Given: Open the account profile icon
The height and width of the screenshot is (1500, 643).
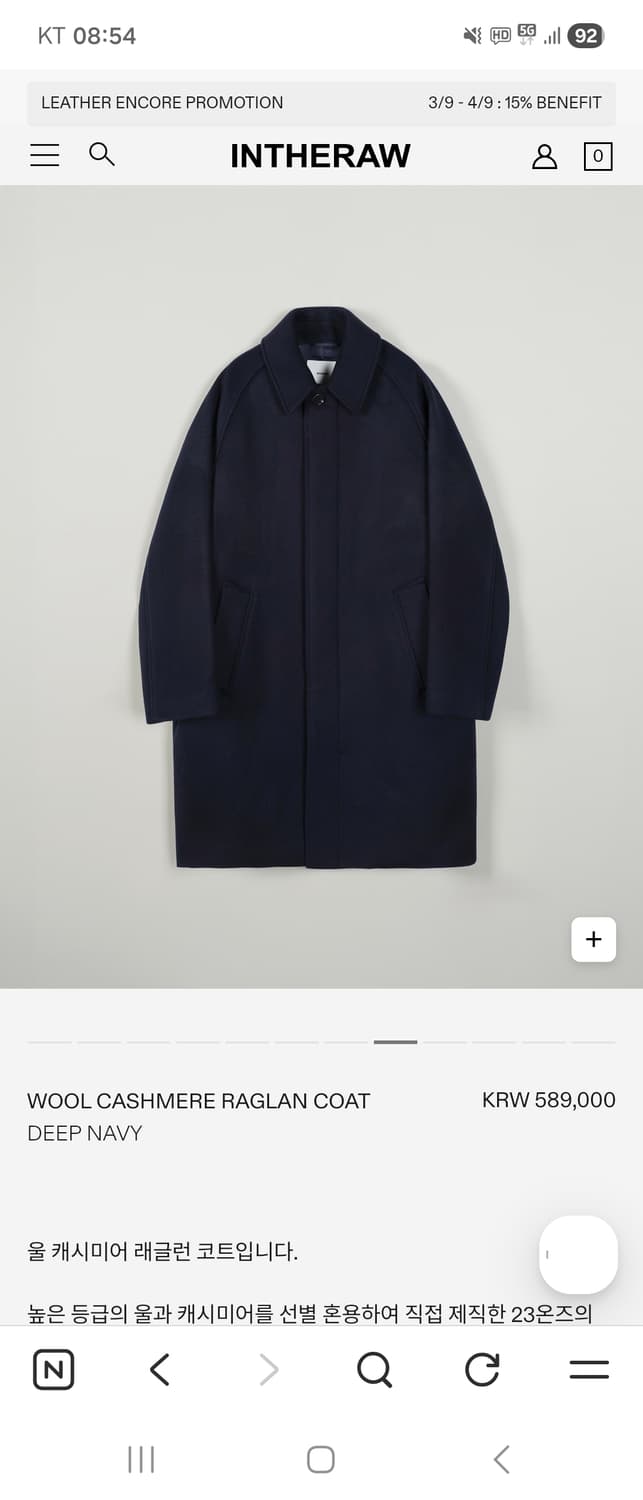Looking at the screenshot, I should pyautogui.click(x=544, y=156).
